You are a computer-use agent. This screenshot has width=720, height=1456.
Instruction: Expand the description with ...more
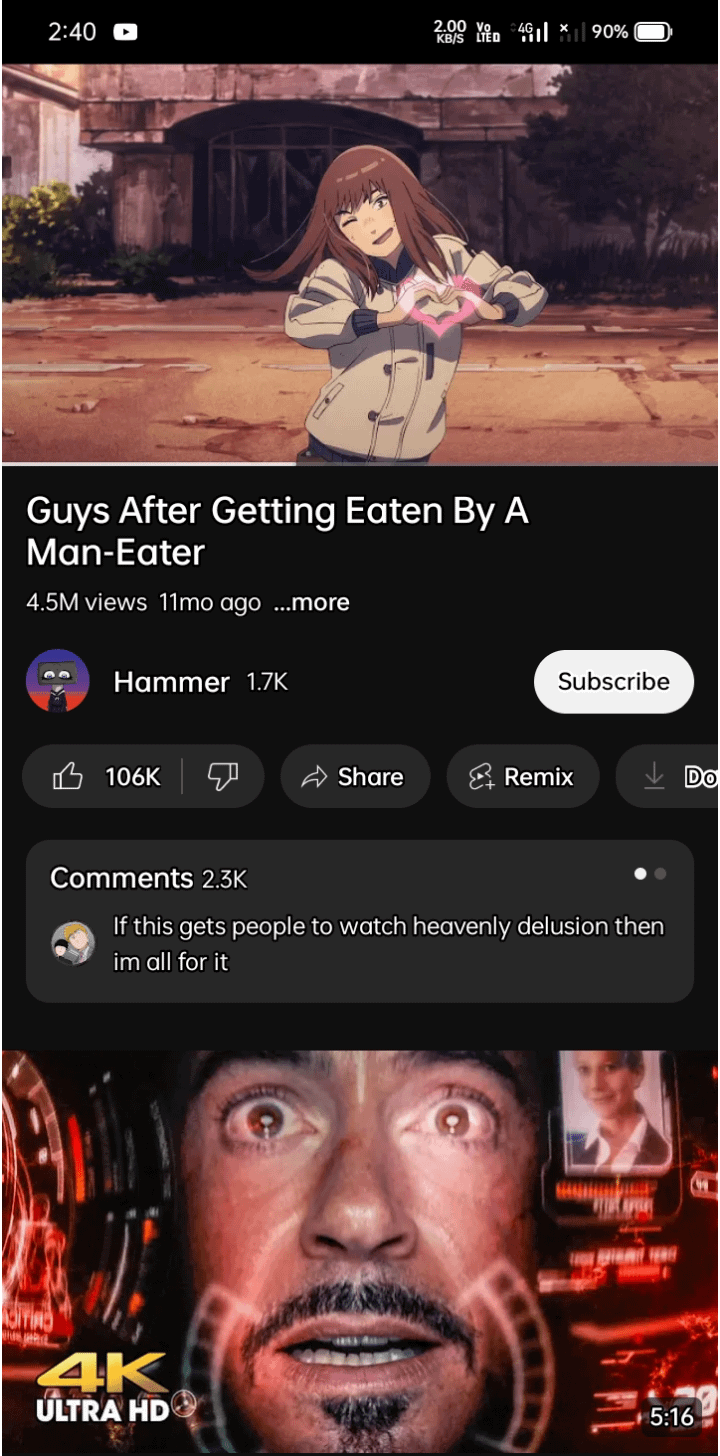click(x=311, y=602)
